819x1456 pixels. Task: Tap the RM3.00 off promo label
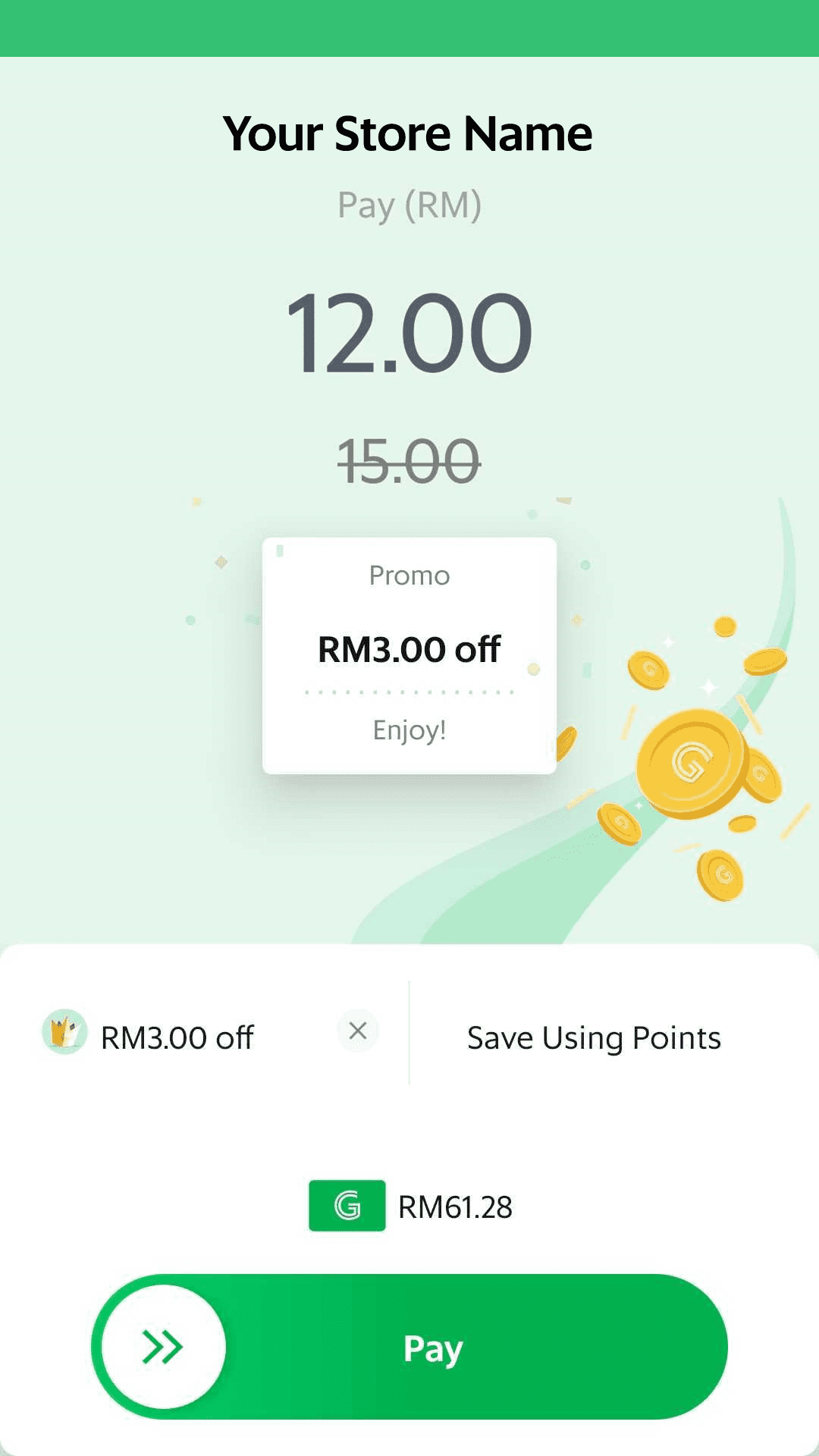coord(177,1037)
